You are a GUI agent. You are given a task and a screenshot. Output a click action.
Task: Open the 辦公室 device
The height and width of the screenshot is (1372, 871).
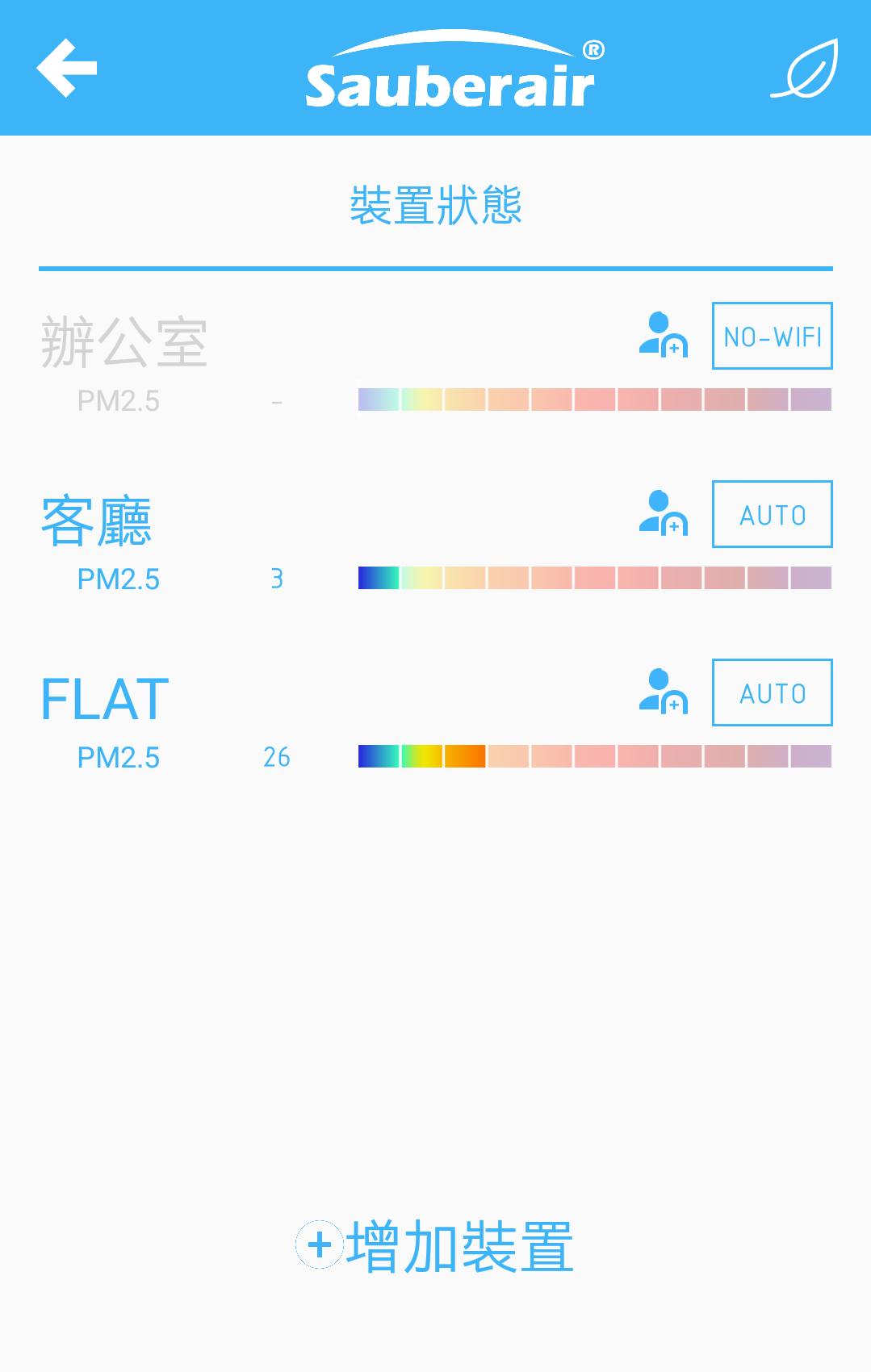[x=124, y=343]
